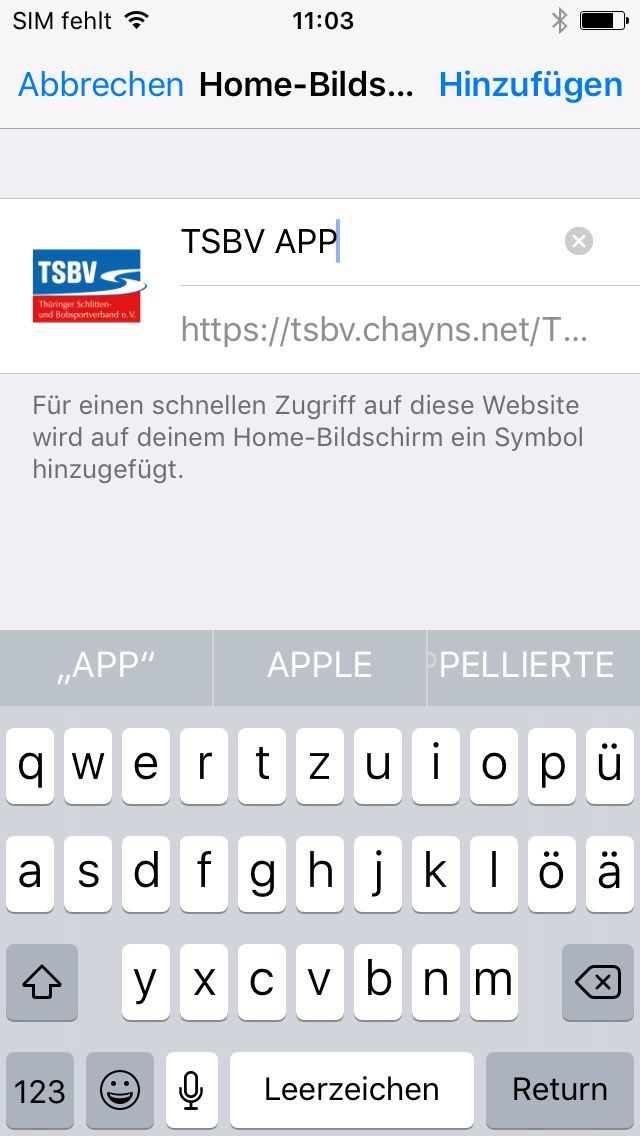
Task: Tap the Return key
Action: 559,1089
